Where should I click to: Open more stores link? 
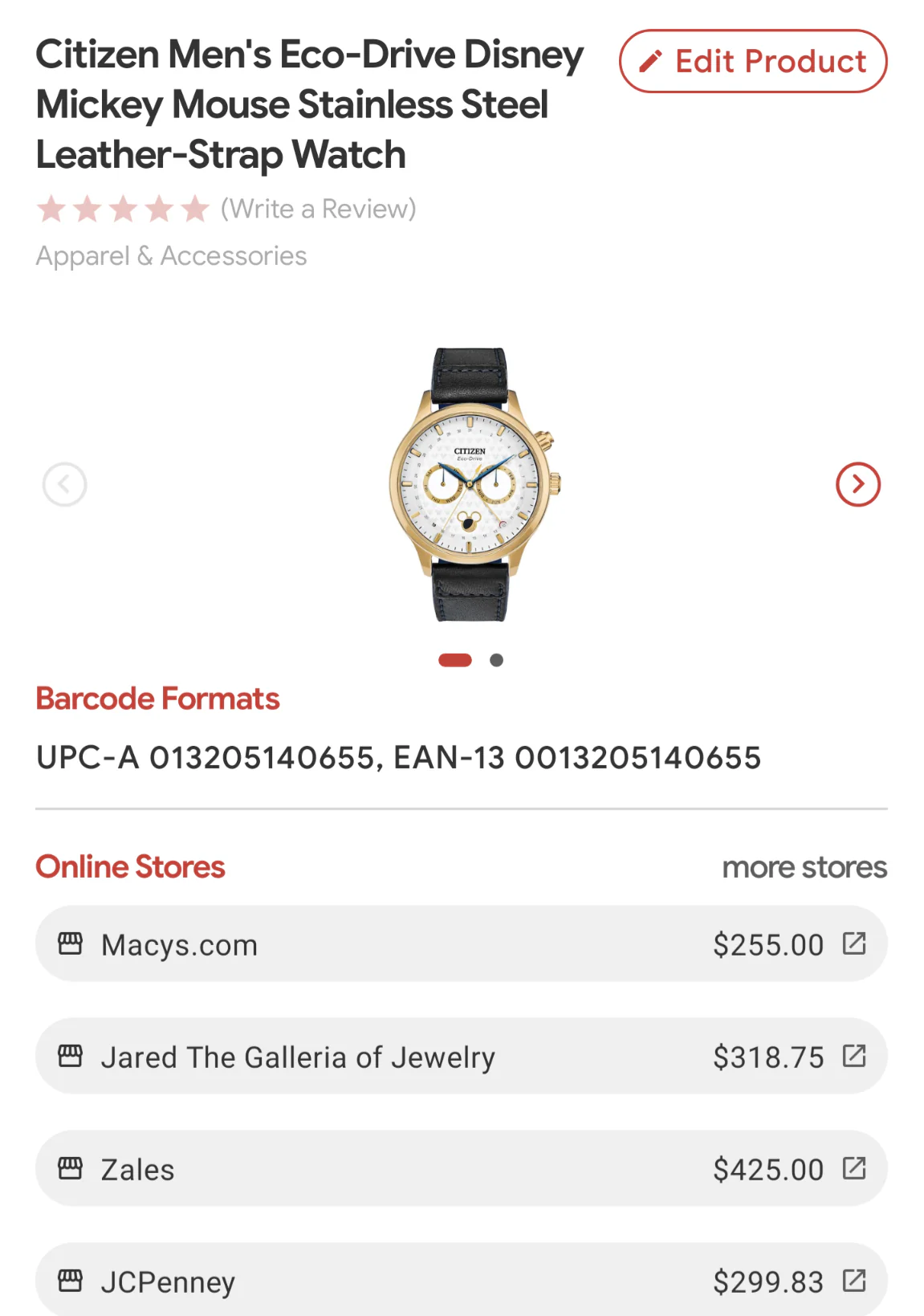click(x=804, y=867)
